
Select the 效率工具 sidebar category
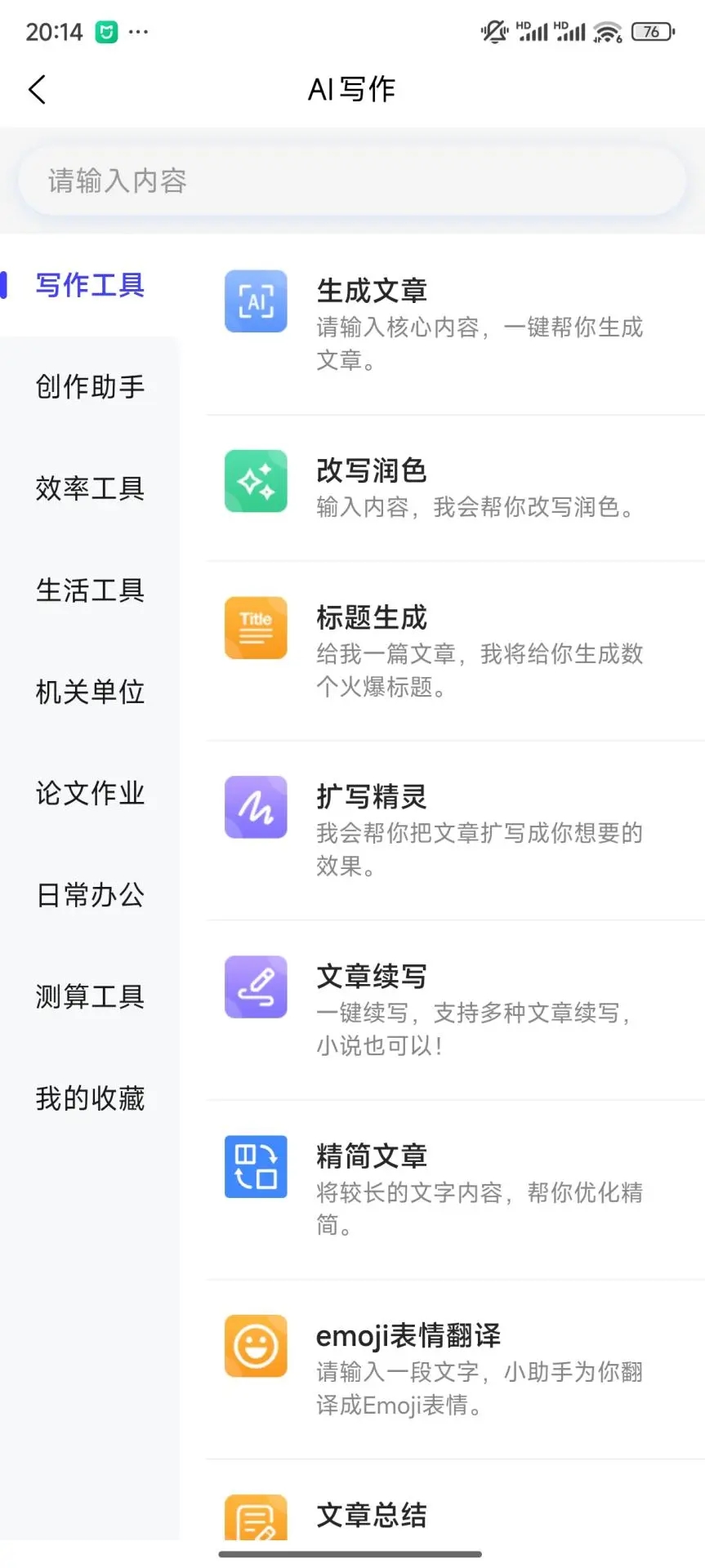click(90, 488)
